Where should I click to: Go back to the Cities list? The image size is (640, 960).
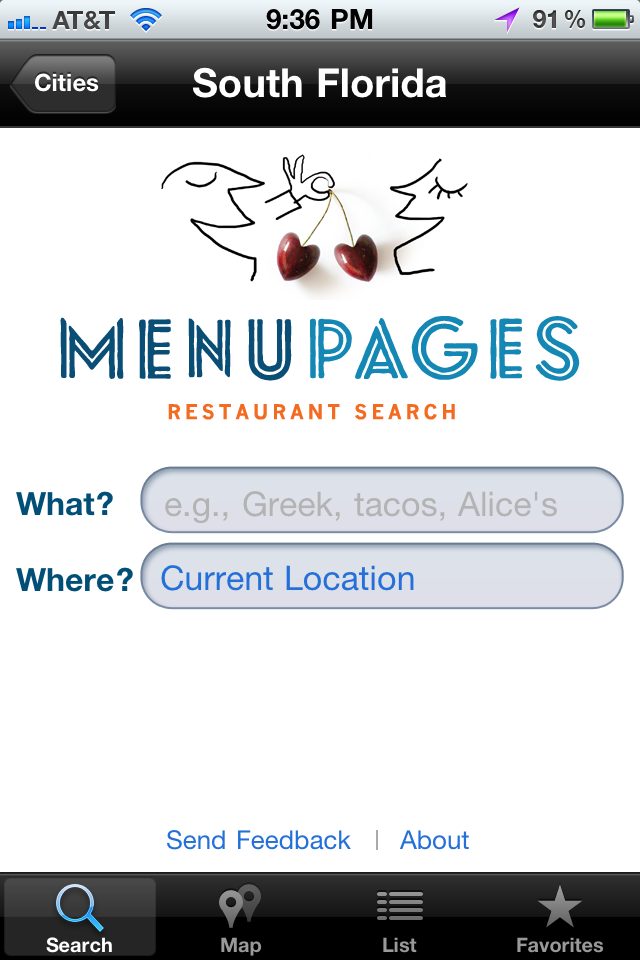(x=65, y=84)
